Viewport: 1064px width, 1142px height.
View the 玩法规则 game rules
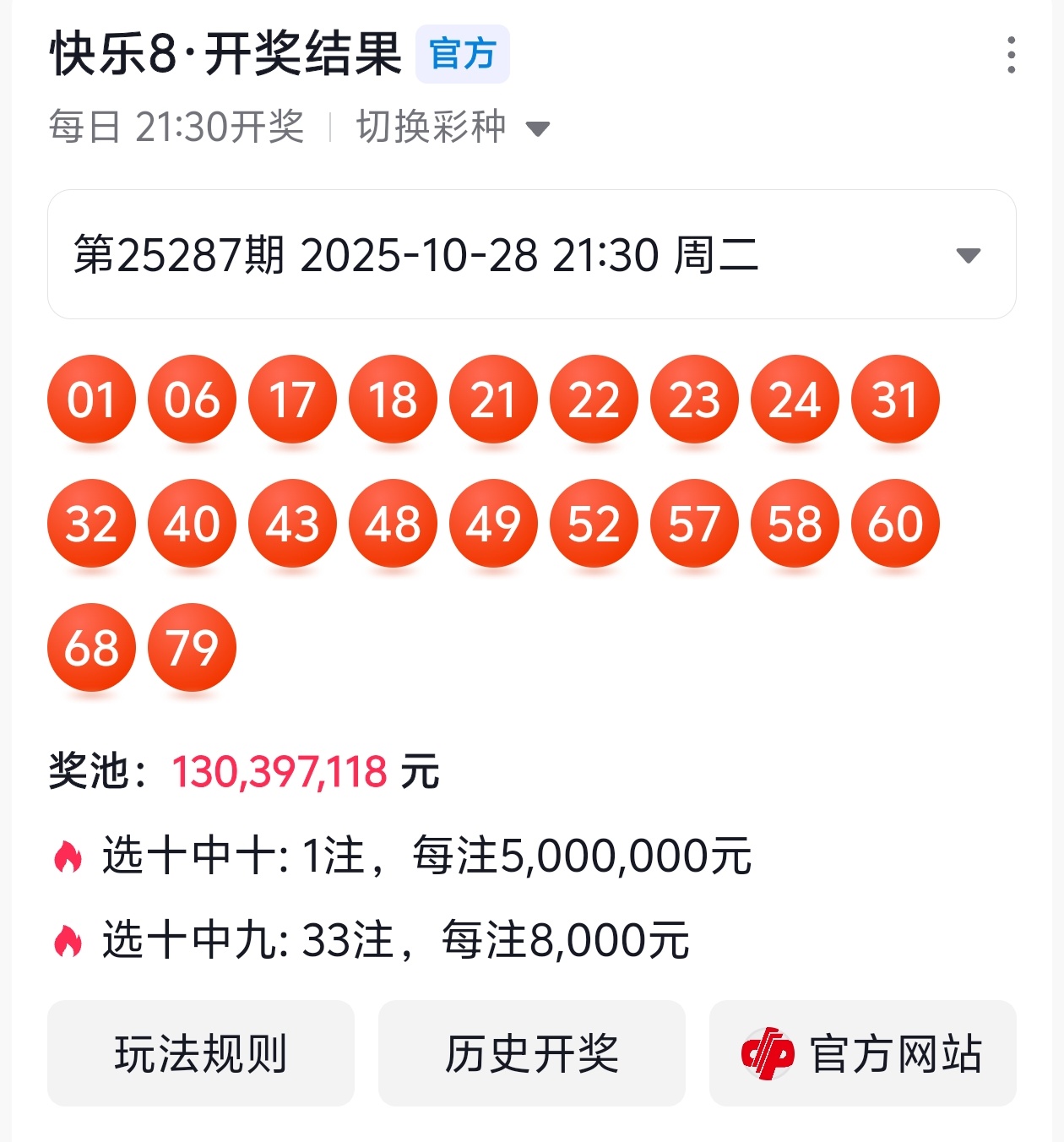click(201, 1053)
